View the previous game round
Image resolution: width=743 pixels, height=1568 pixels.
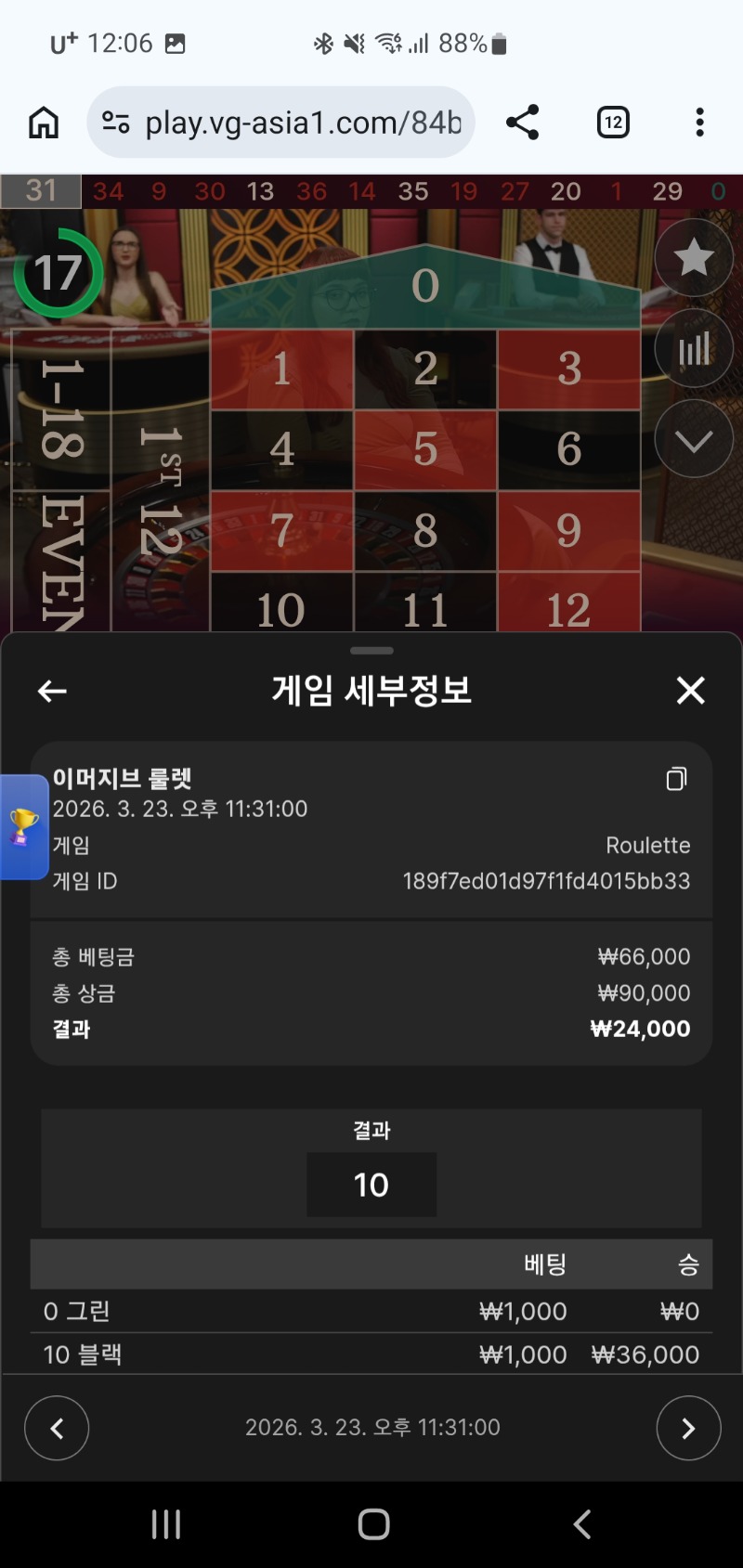tap(57, 1428)
